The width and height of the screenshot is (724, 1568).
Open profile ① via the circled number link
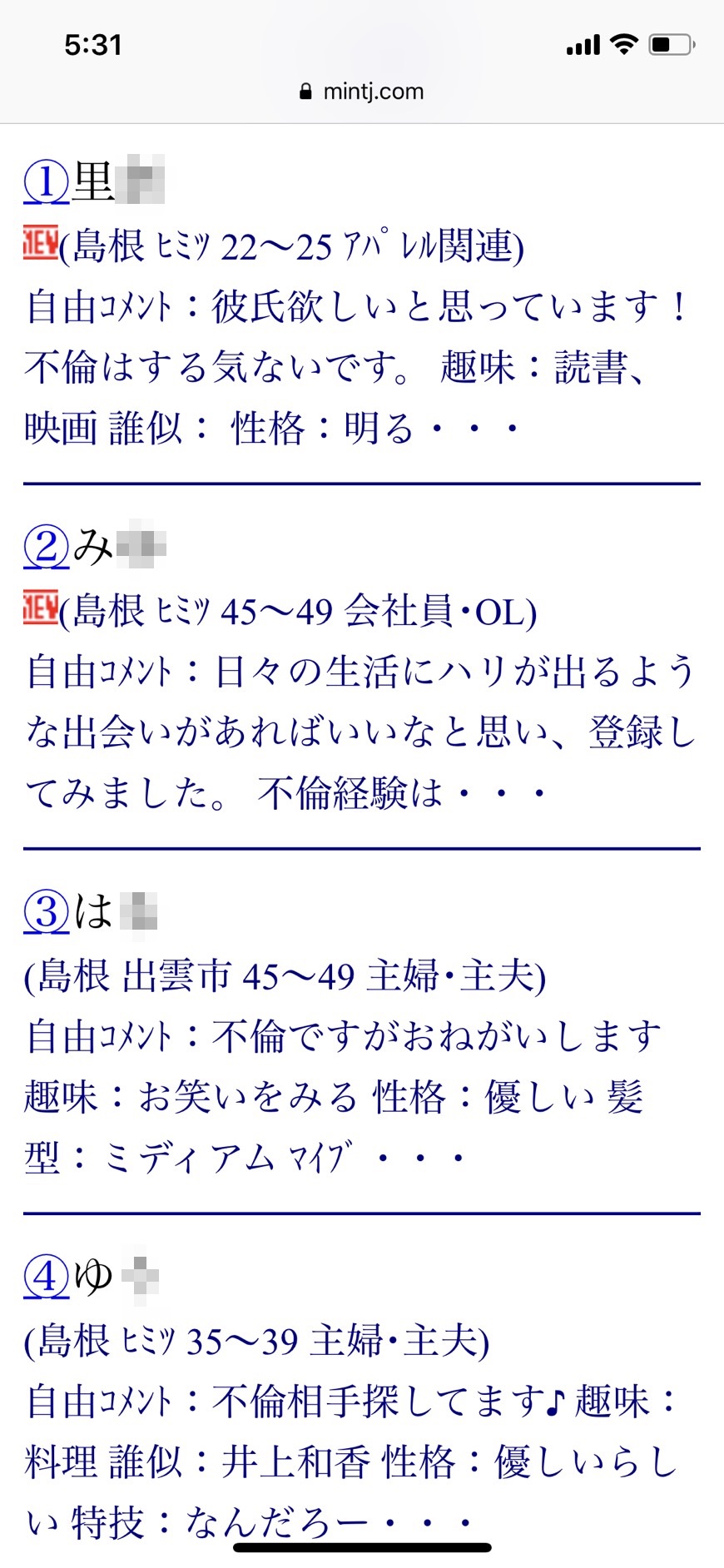coord(45,179)
